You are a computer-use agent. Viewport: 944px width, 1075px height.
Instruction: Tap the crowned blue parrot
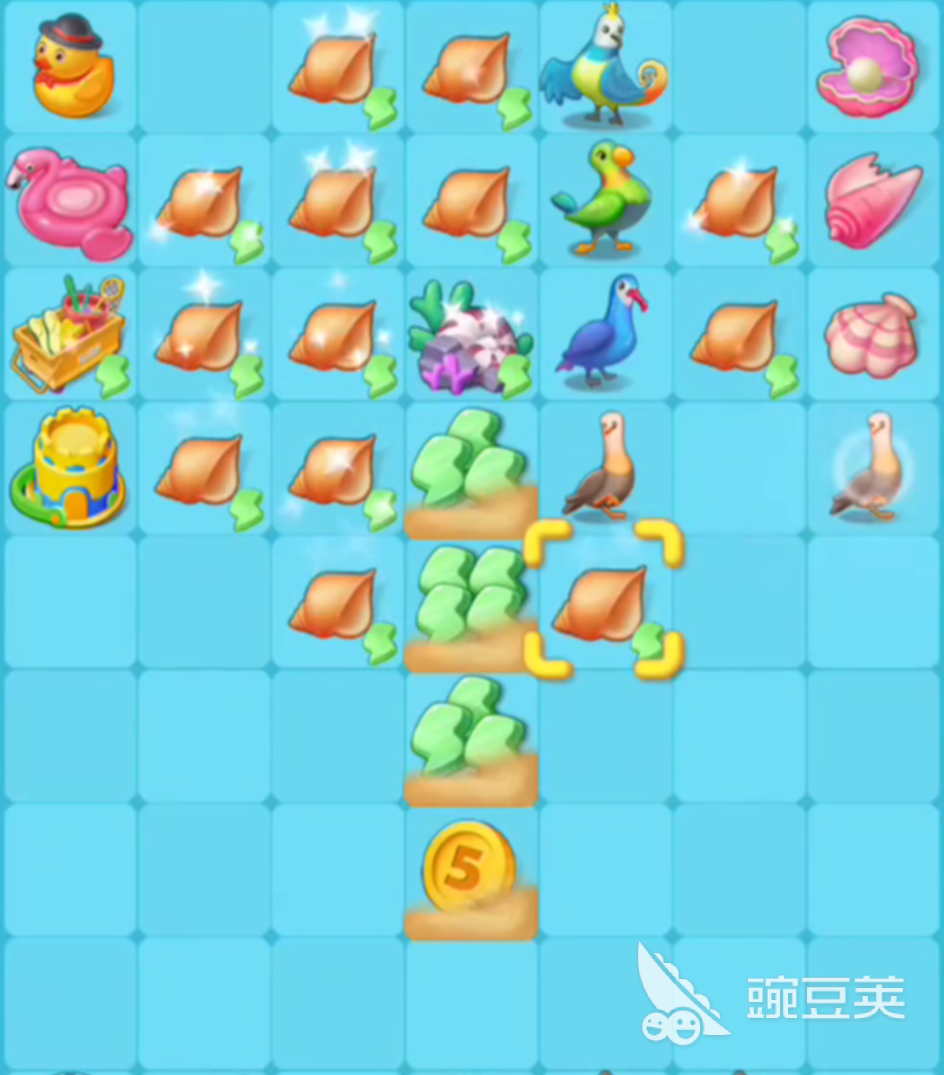point(602,68)
